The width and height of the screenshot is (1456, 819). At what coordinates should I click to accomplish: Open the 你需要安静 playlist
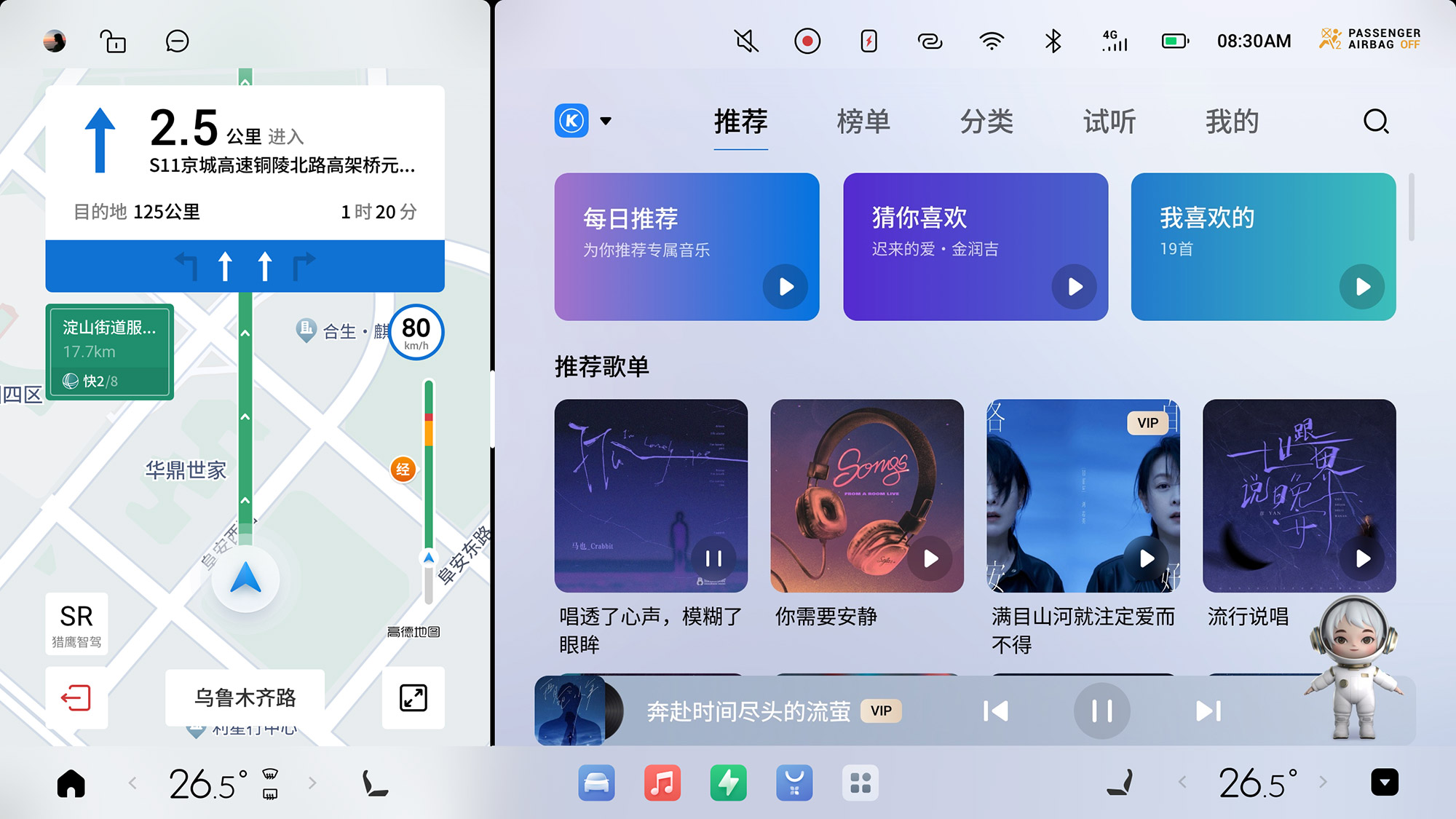pyautogui.click(x=866, y=496)
